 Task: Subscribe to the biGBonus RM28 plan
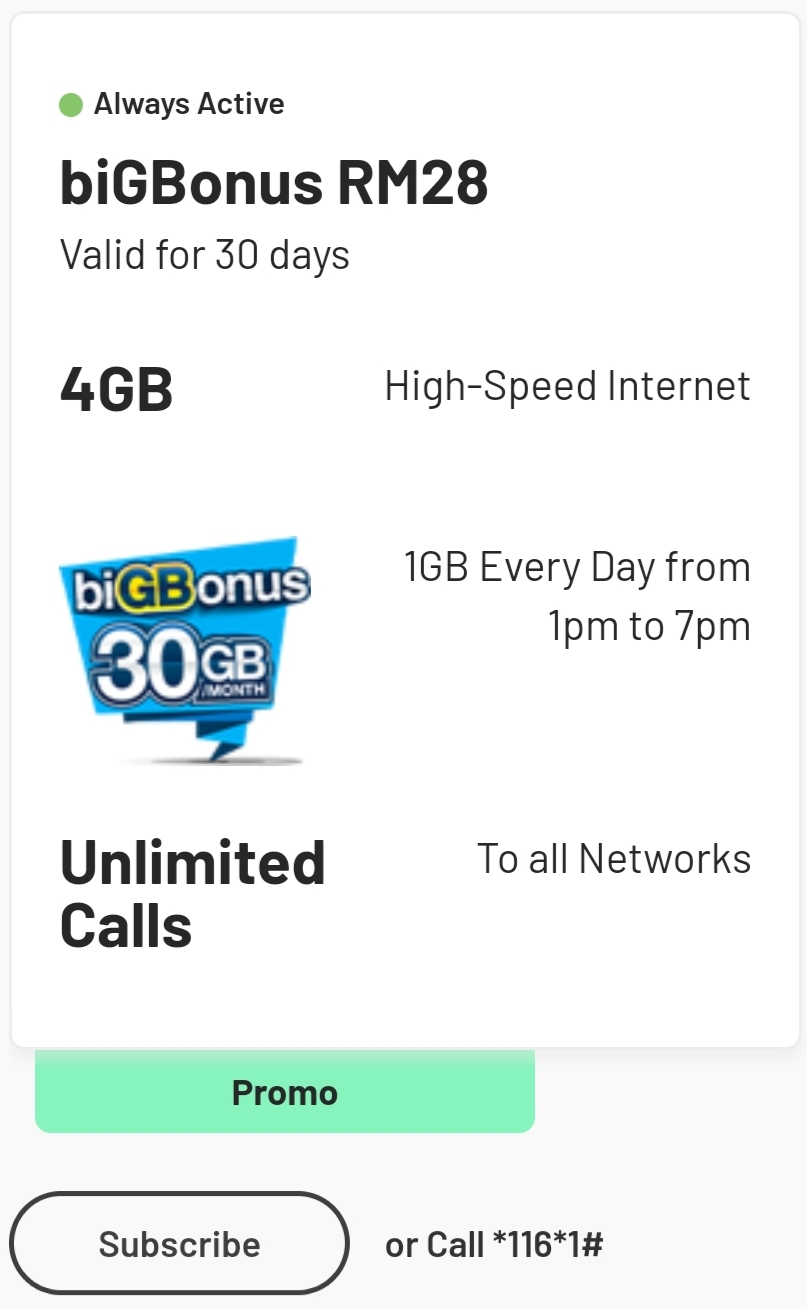(x=180, y=1244)
